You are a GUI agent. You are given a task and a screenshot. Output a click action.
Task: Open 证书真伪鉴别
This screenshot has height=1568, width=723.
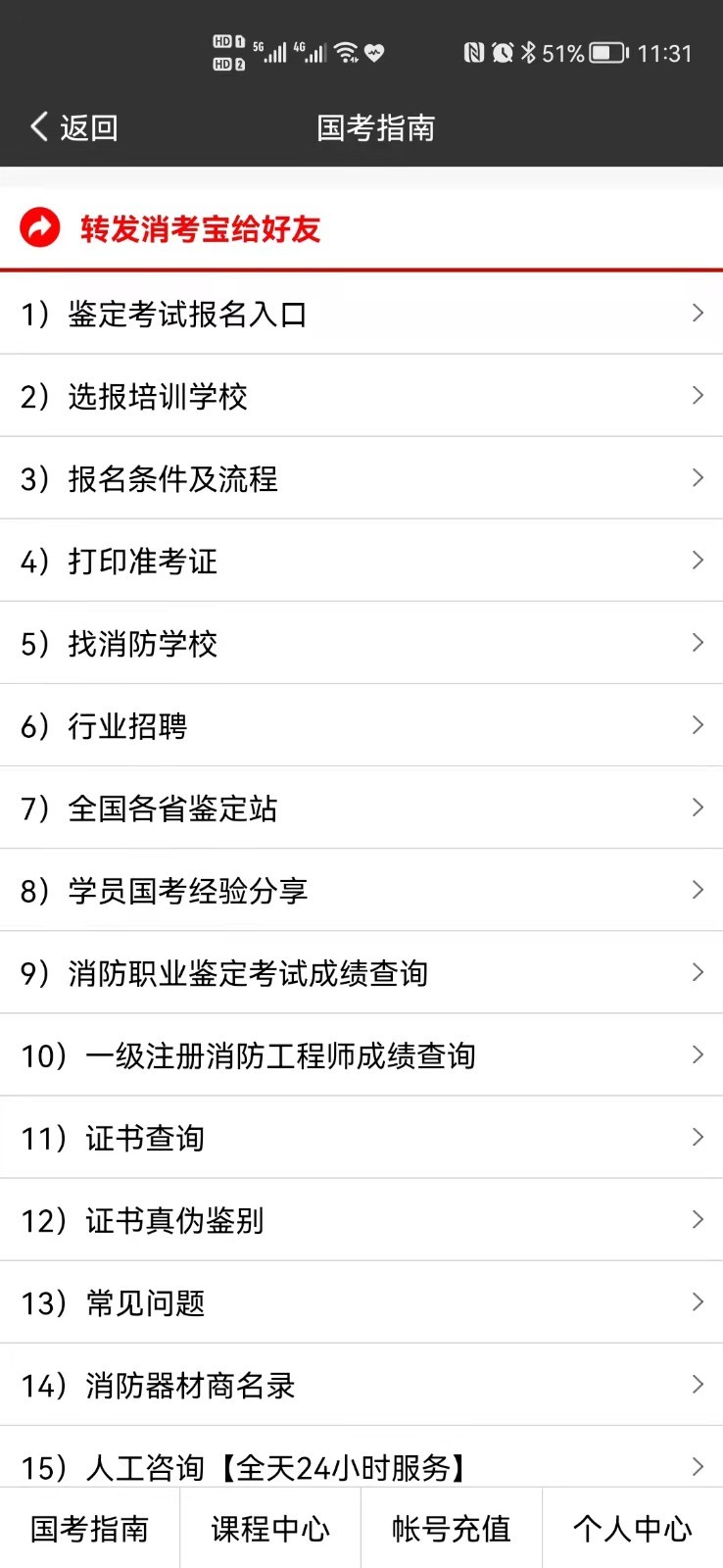coord(361,1219)
